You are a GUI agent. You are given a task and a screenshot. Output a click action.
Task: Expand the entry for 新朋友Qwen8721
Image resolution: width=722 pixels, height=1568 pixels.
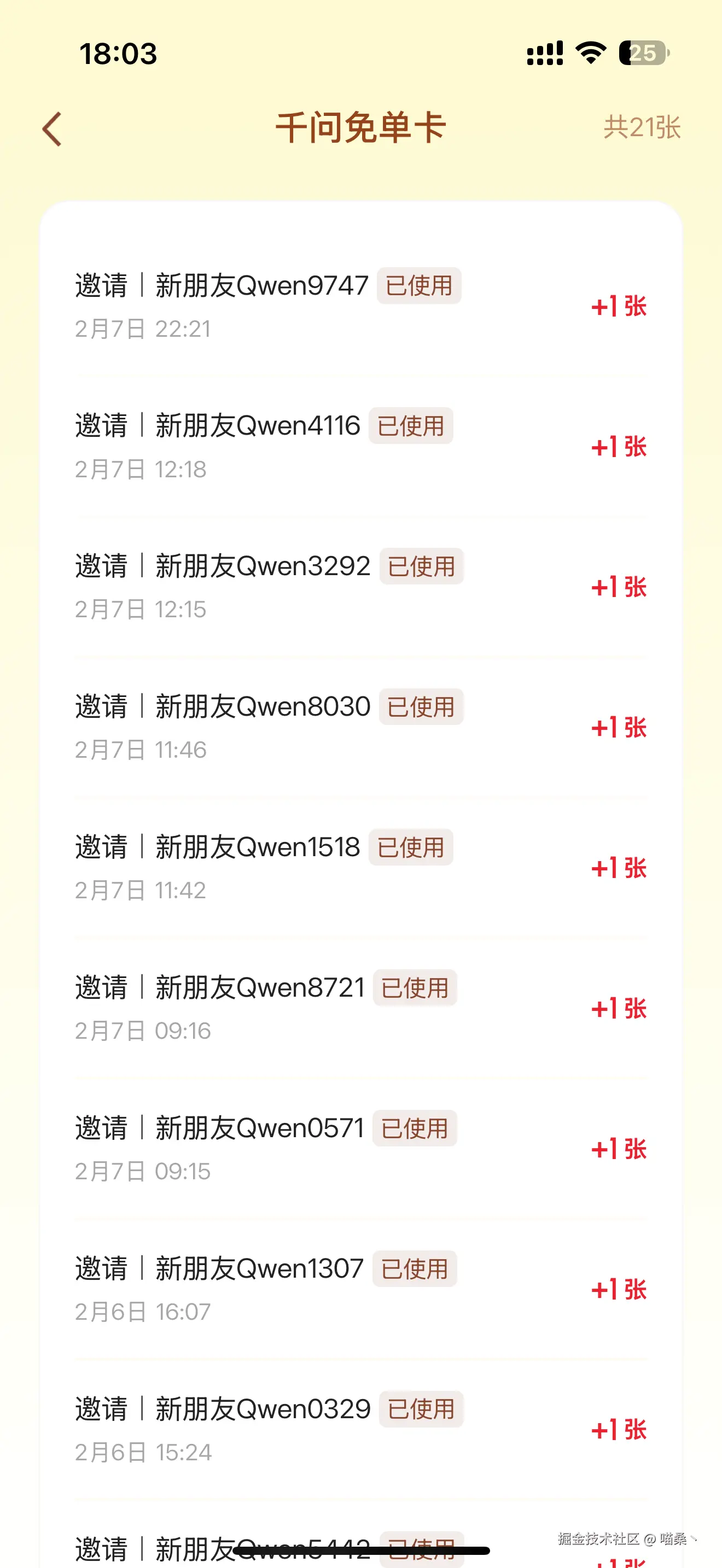220,987
